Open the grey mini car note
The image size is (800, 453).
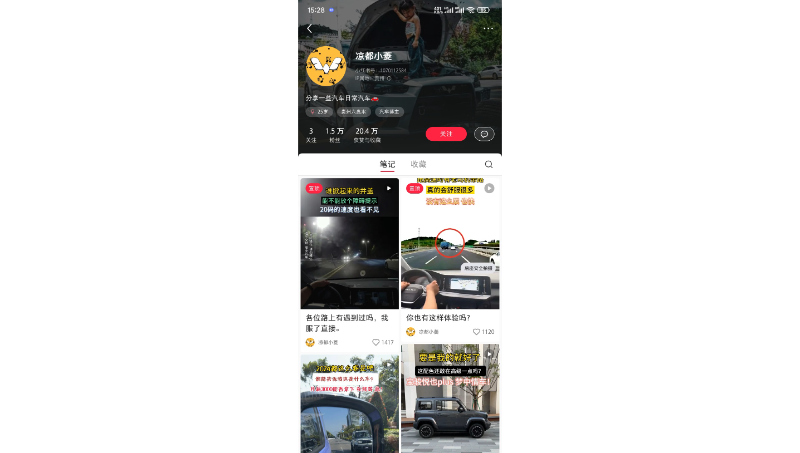click(x=450, y=400)
